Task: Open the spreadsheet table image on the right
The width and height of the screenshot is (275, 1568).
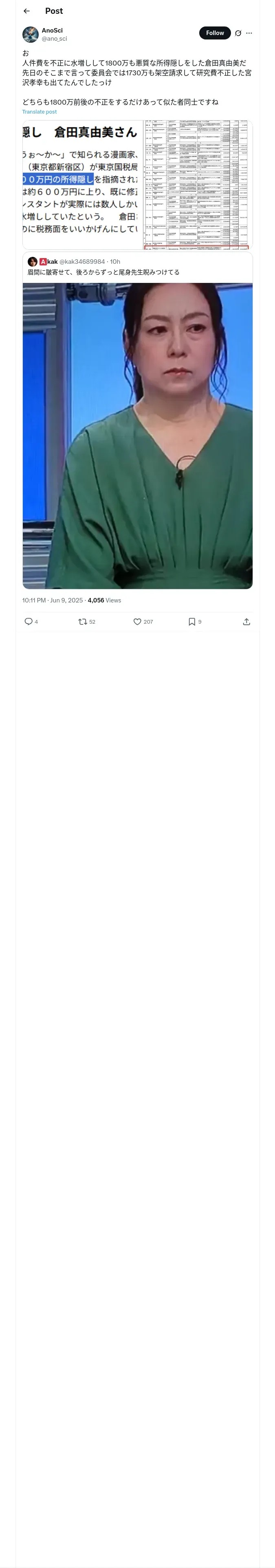Action: [198, 184]
